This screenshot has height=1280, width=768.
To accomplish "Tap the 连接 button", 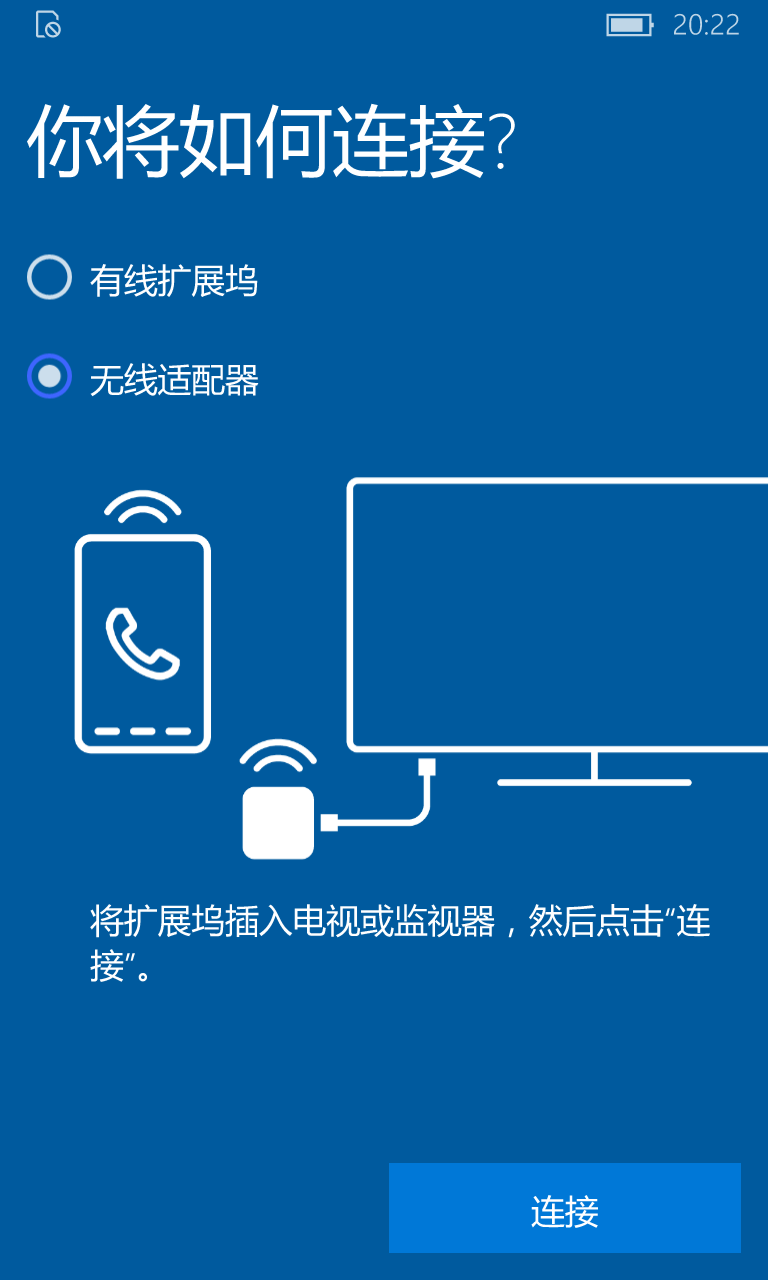I will tap(565, 1208).
